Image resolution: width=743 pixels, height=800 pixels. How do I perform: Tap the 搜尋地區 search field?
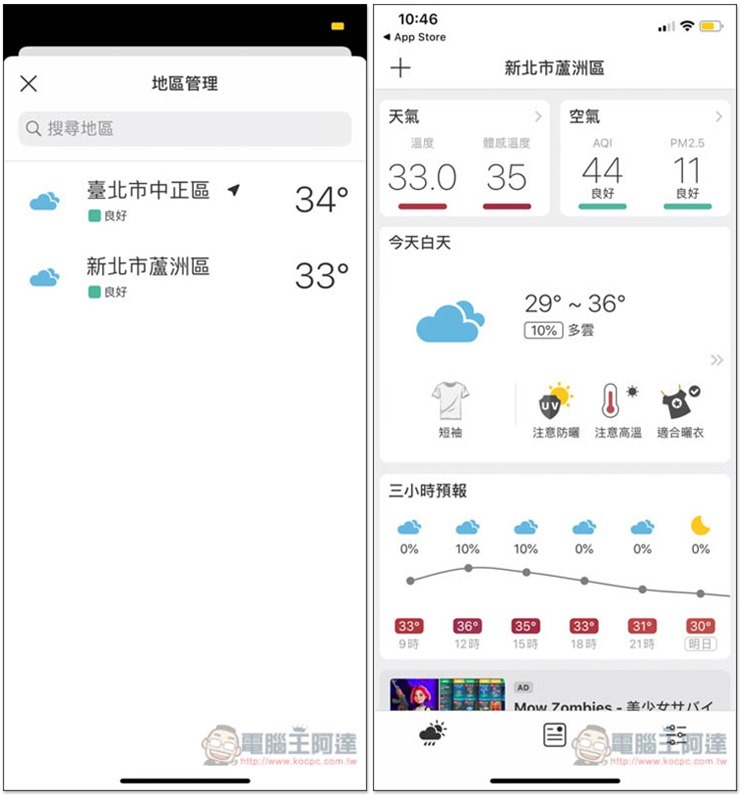[x=185, y=129]
